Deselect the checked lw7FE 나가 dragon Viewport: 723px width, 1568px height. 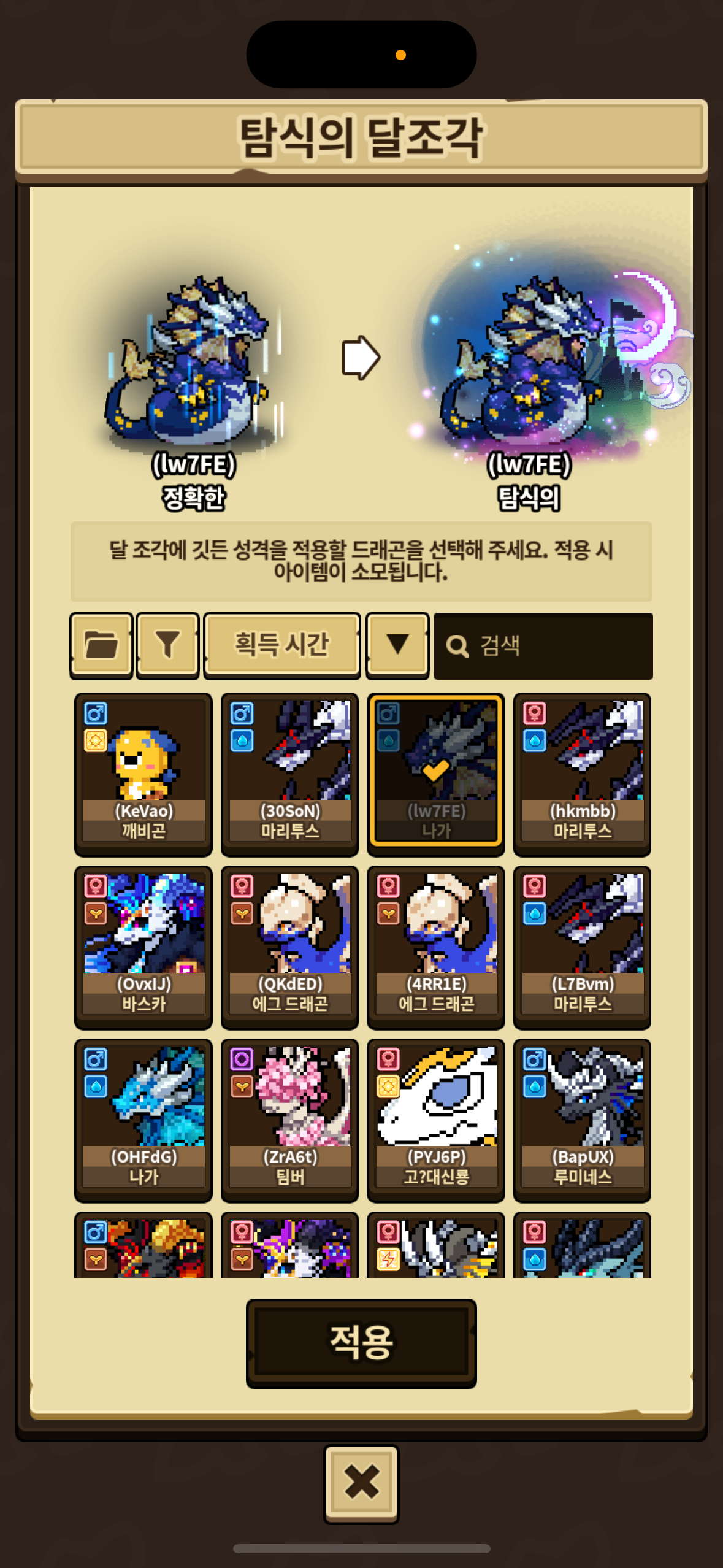click(436, 774)
